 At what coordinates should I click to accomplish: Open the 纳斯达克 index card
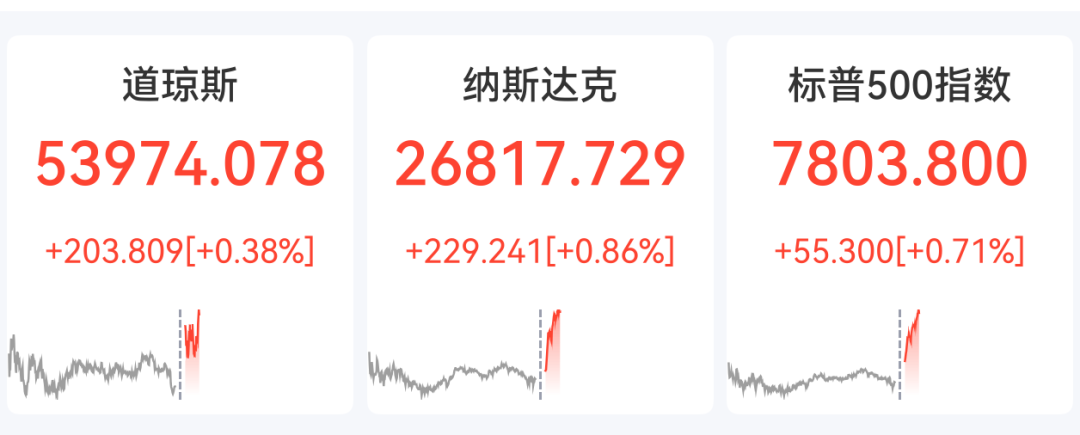[540, 224]
